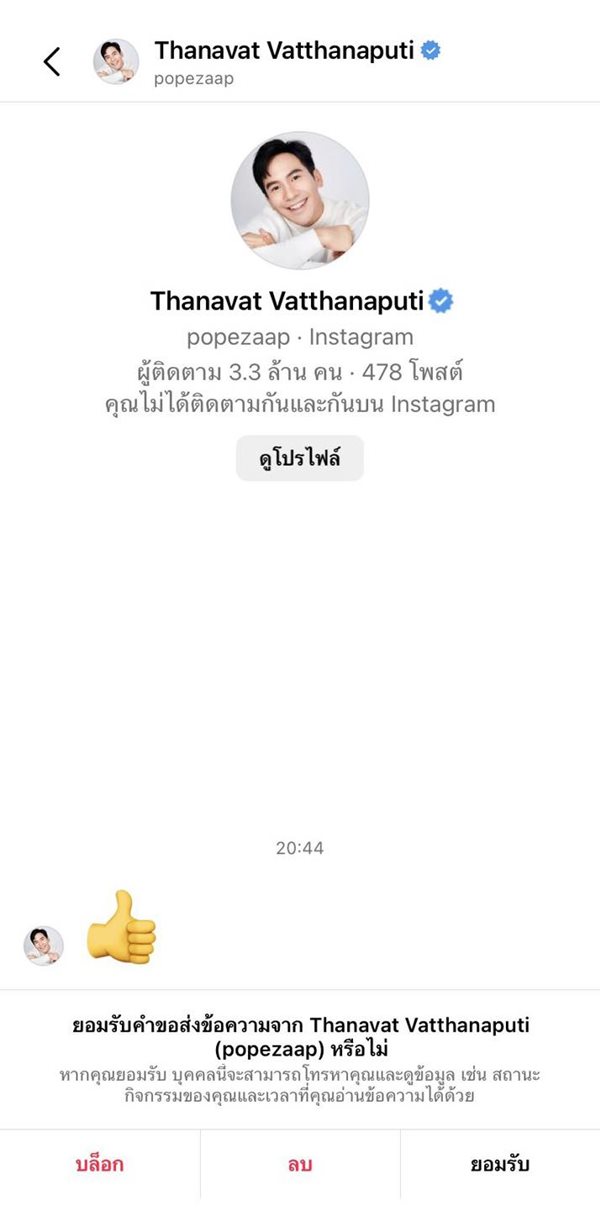Go back with the arrow icon
The height and width of the screenshot is (1210, 600).
click(x=52, y=62)
